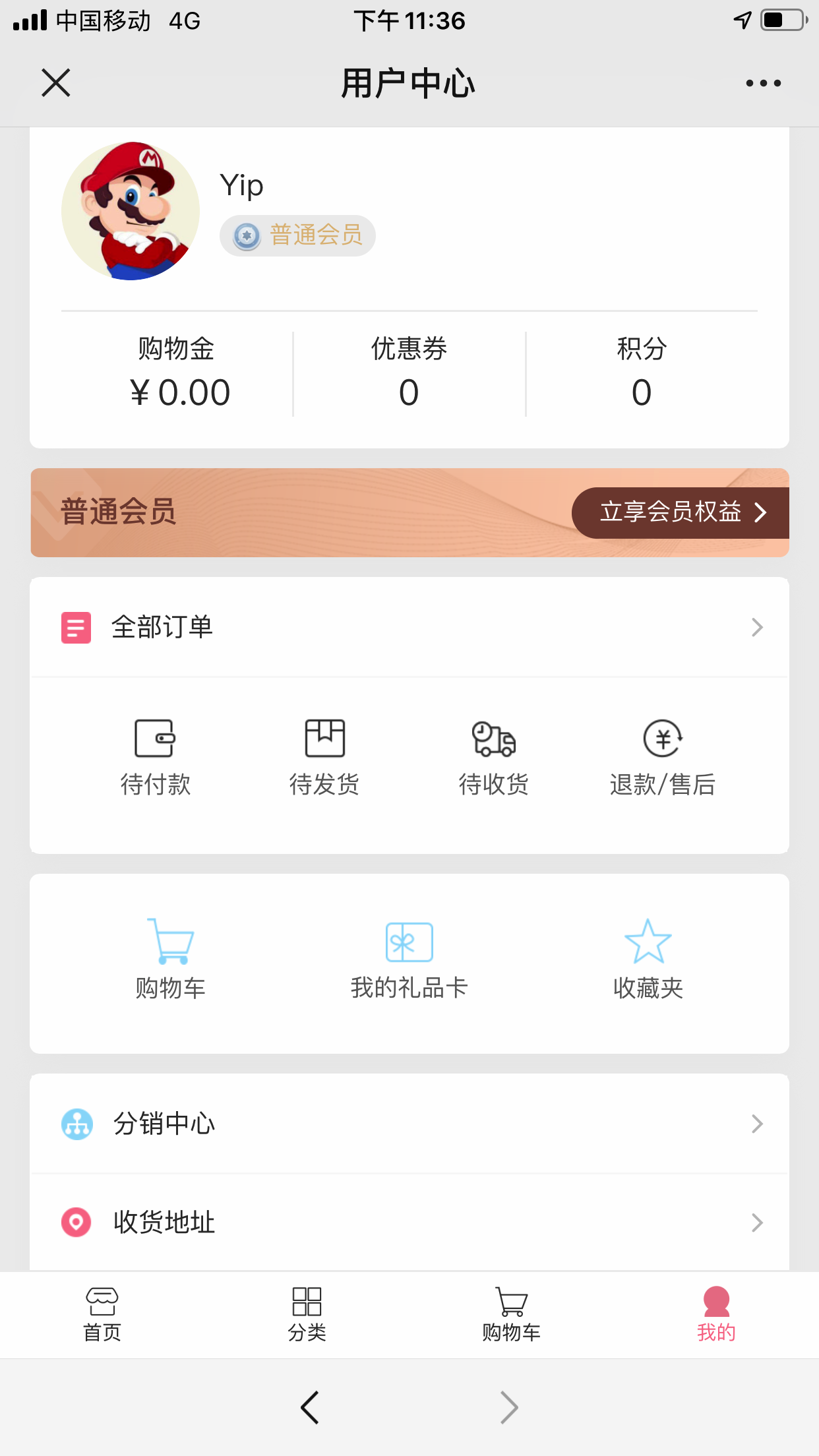
Task: Tap 立享会员权益 button
Action: point(681,512)
